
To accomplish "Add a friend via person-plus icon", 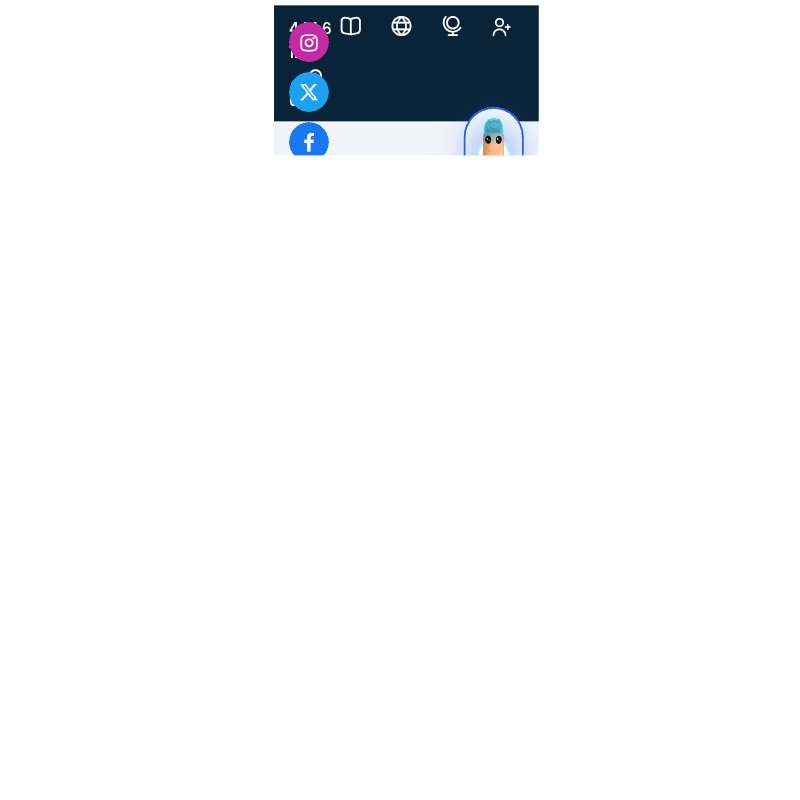I will [x=502, y=27].
